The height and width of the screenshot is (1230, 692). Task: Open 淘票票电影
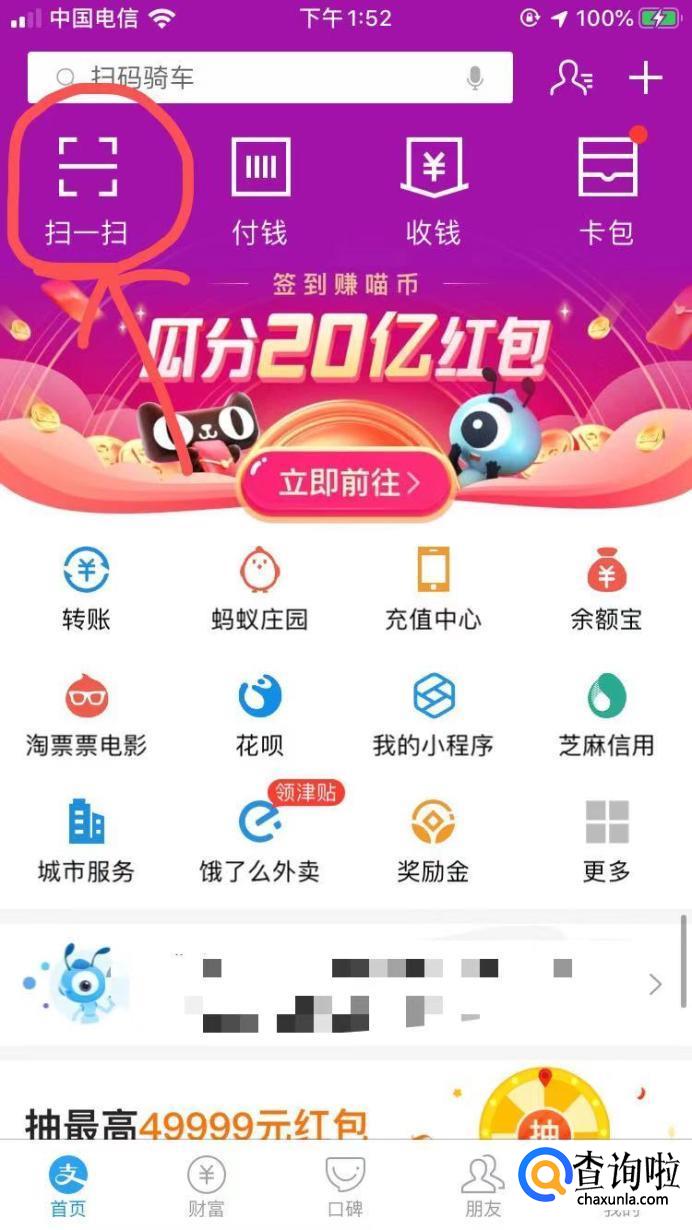[x=87, y=715]
